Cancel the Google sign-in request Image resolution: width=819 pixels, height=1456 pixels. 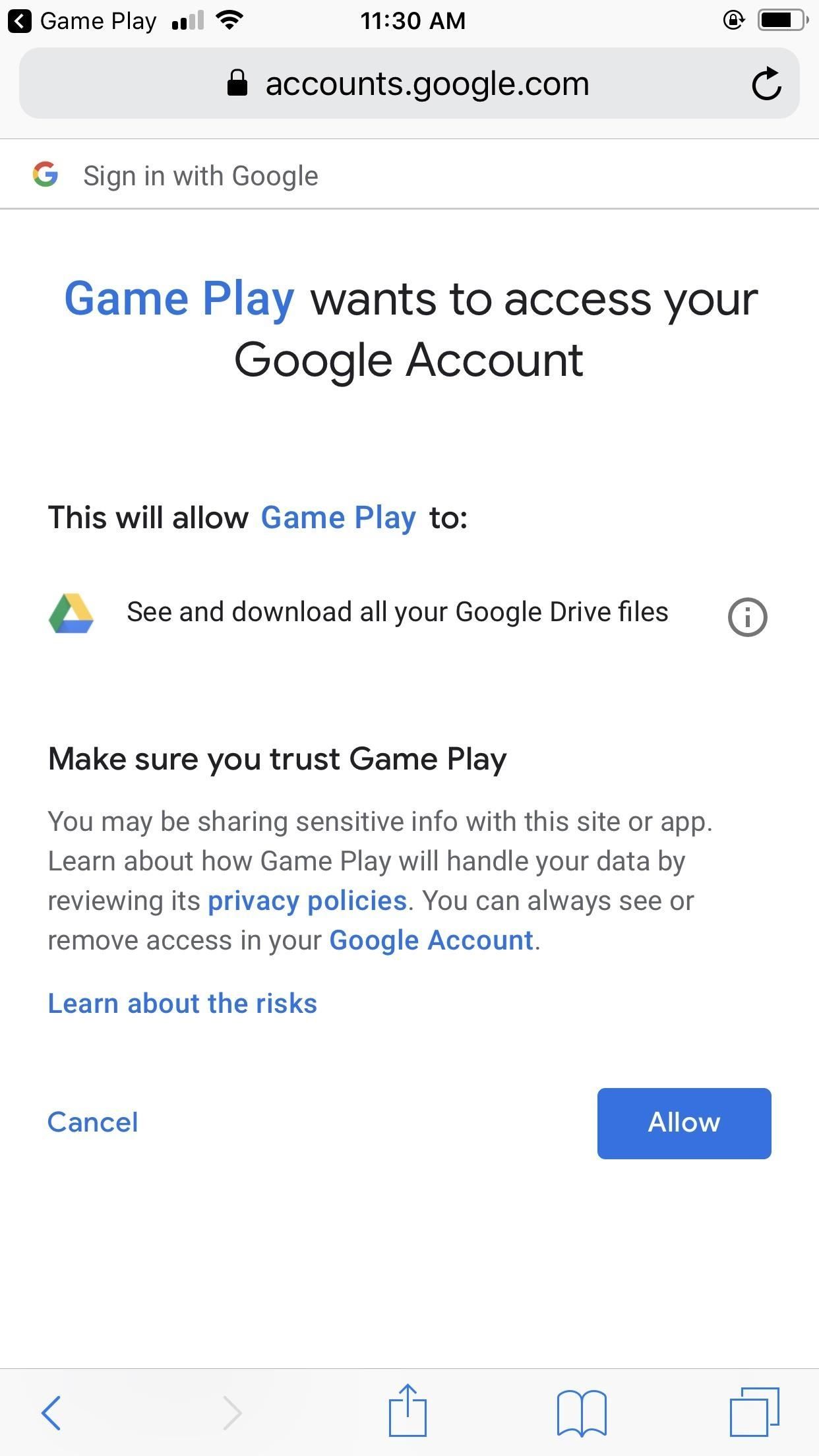pyautogui.click(x=93, y=1122)
